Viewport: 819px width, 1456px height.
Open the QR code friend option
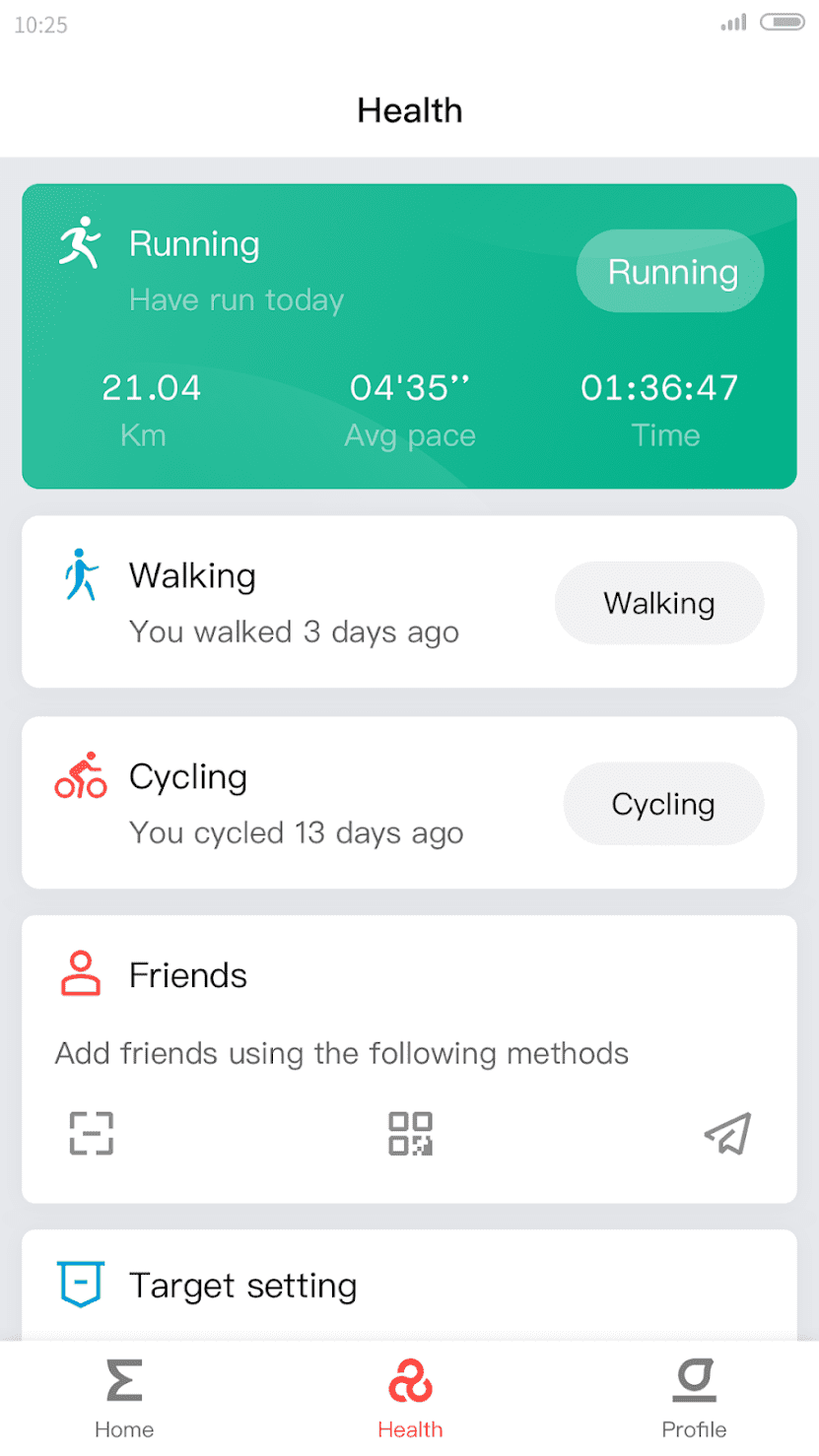tap(410, 1133)
